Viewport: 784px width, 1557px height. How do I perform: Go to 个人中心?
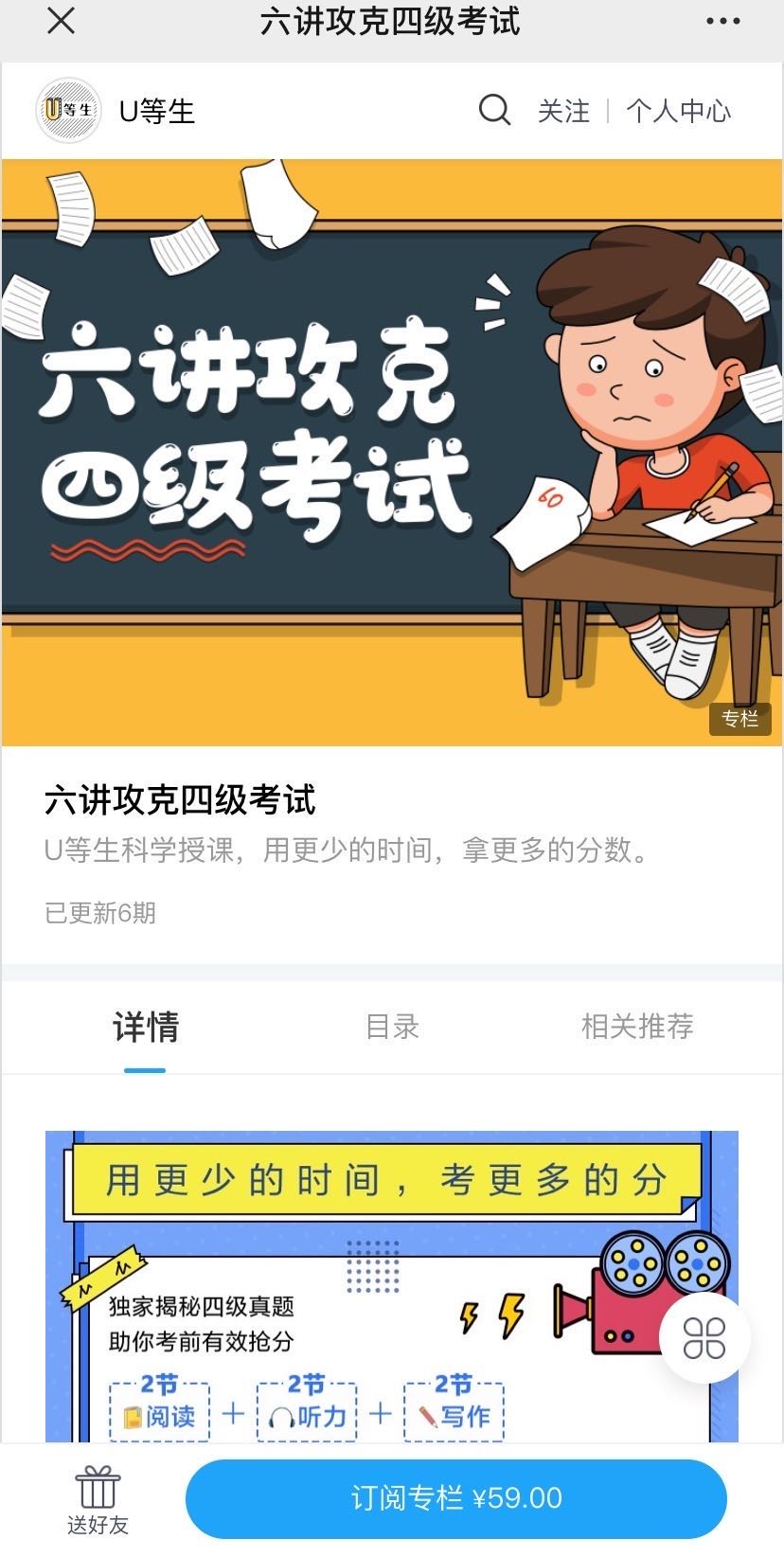click(678, 111)
